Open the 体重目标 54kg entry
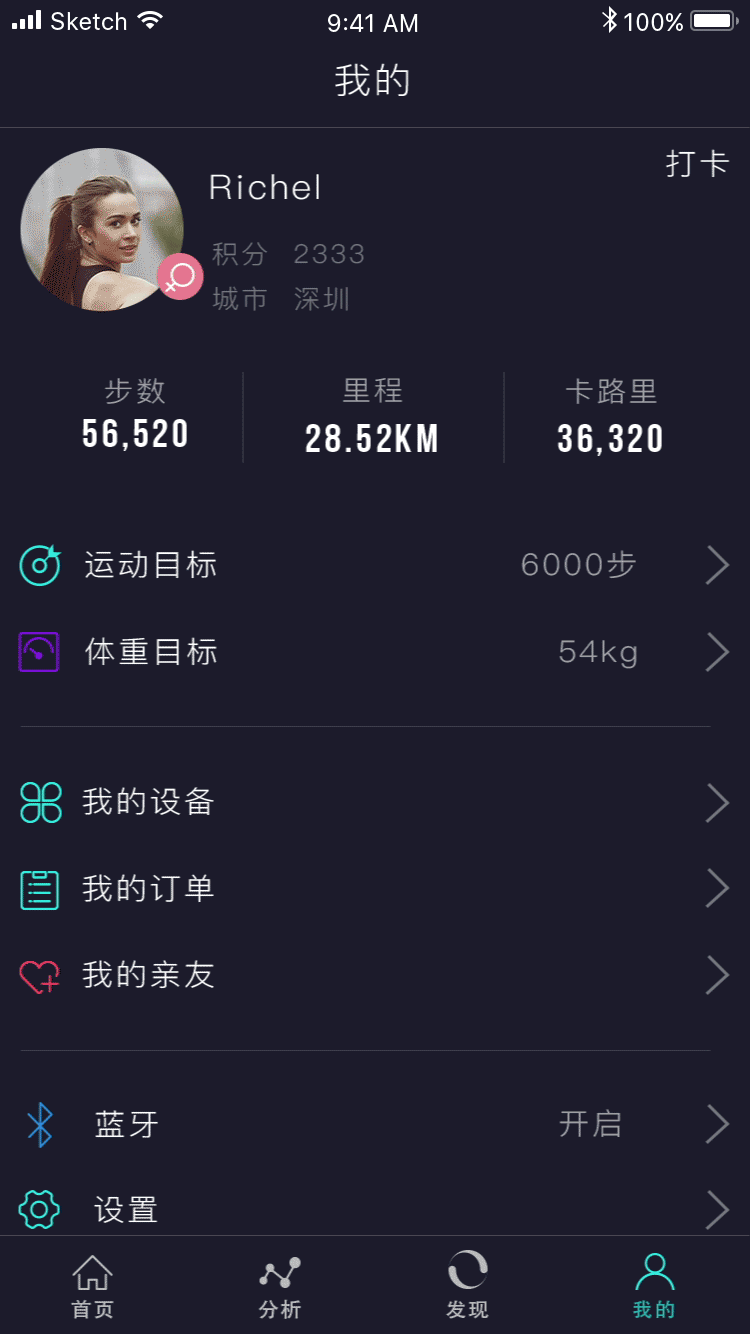The width and height of the screenshot is (750, 1334). [x=599, y=651]
